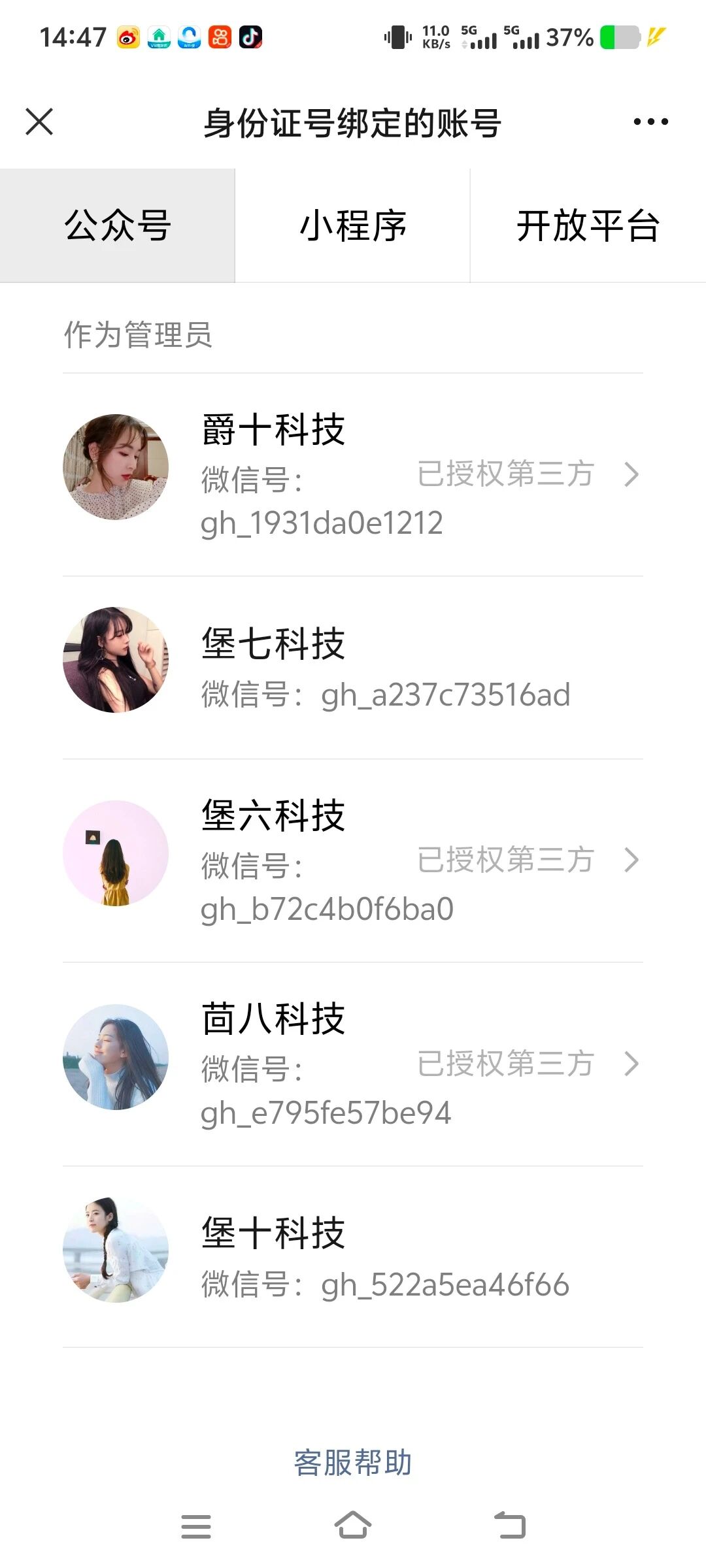This screenshot has width=706, height=1568.
Task: Open the 堡七科技 account row
Action: (353, 668)
